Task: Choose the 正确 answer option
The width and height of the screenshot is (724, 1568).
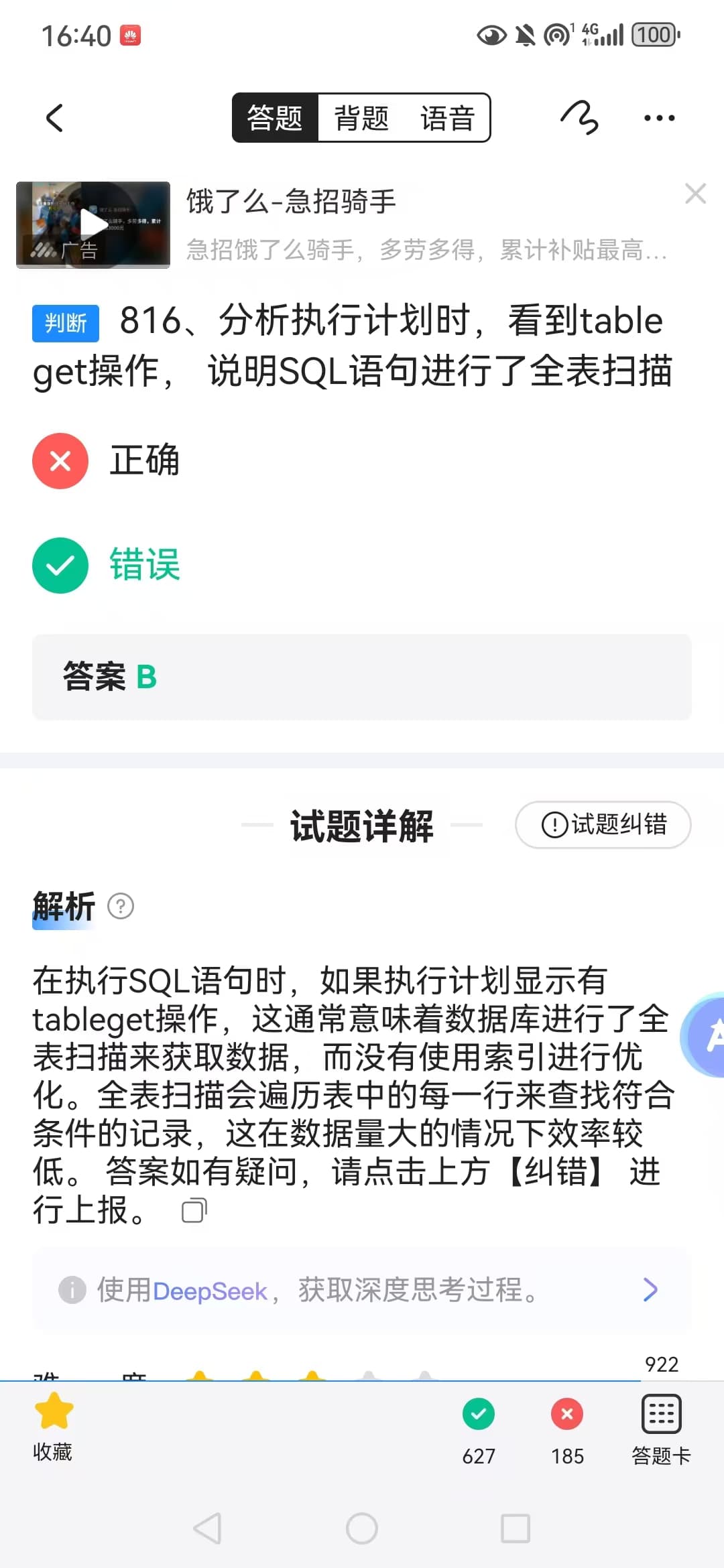Action: [x=107, y=461]
